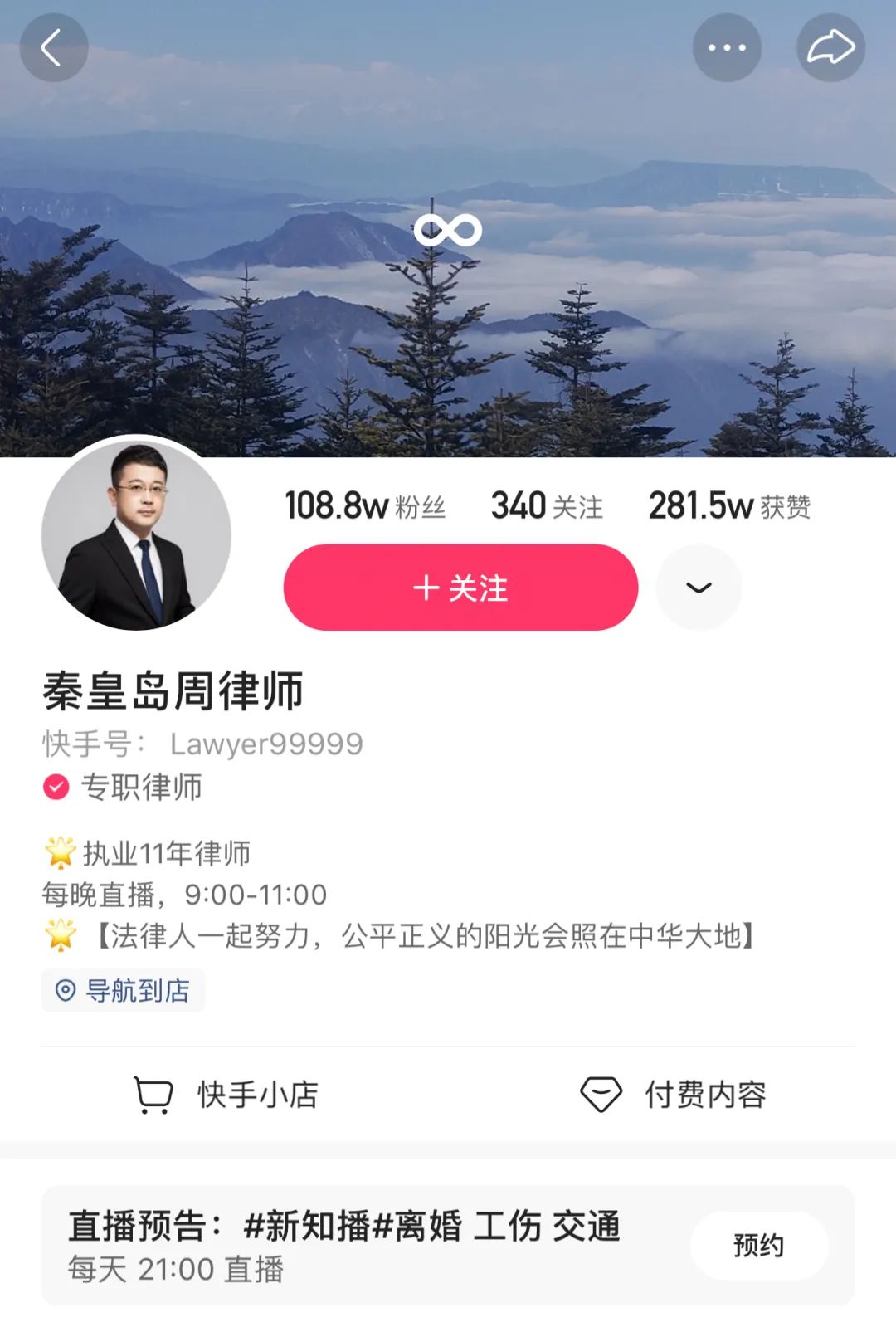
Task: Open 快手小店 shop
Action: [x=226, y=1095]
